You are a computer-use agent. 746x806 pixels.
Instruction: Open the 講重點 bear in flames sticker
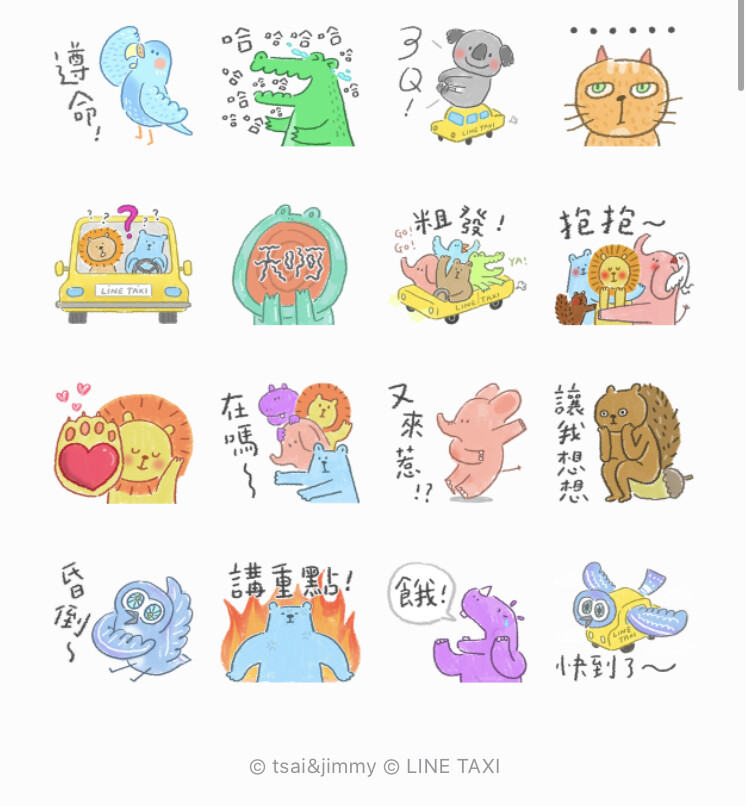tap(290, 620)
